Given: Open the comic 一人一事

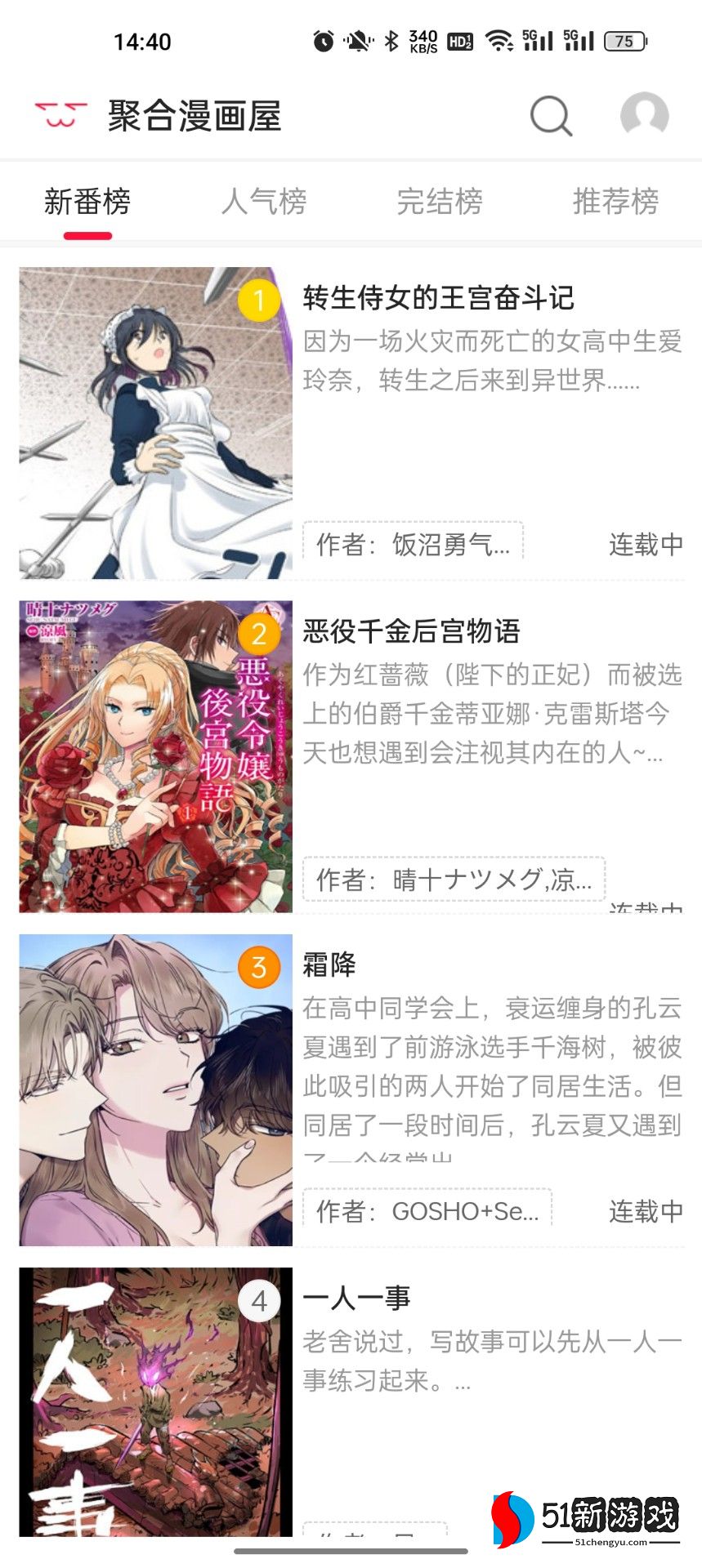Looking at the screenshot, I should pyautogui.click(x=356, y=1298).
